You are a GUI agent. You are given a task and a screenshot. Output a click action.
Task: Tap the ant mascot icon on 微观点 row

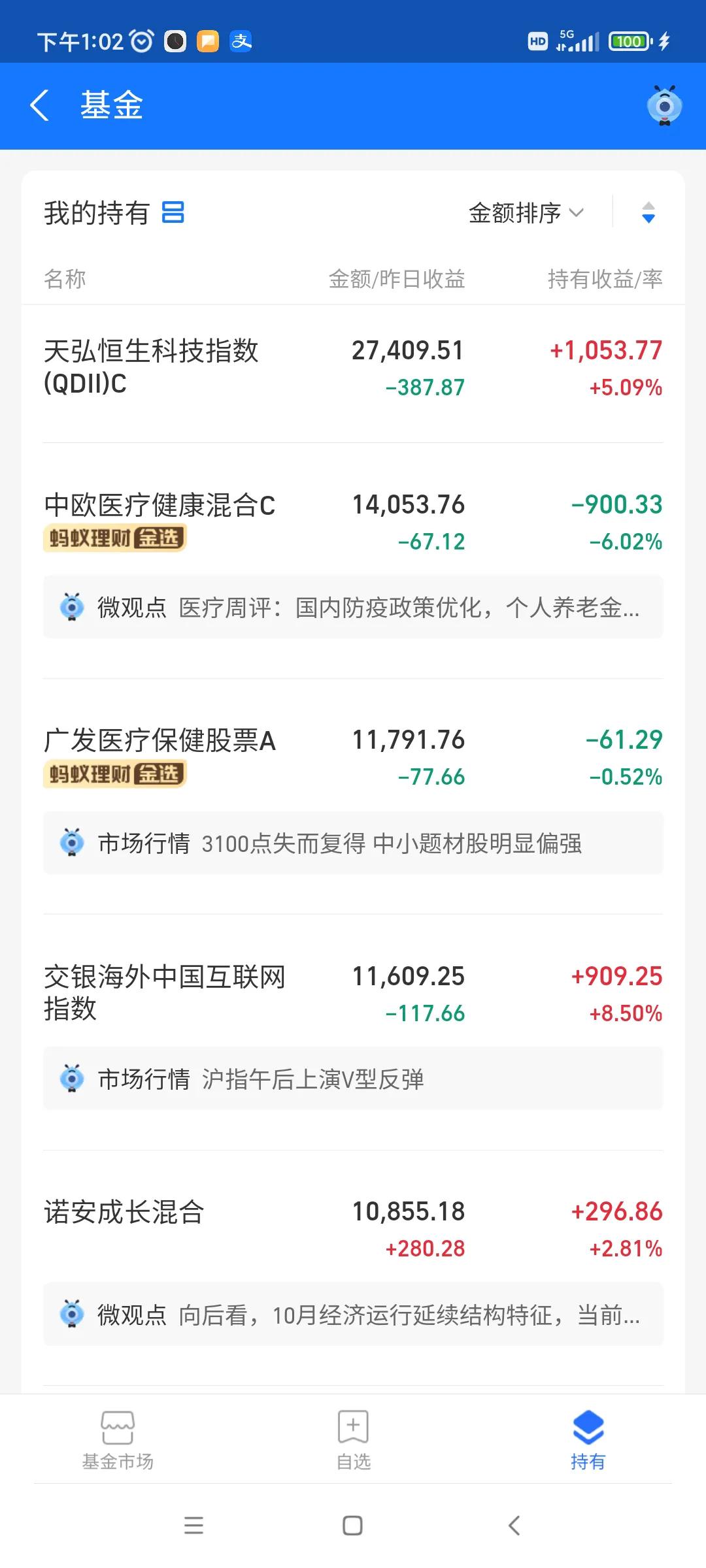73,608
